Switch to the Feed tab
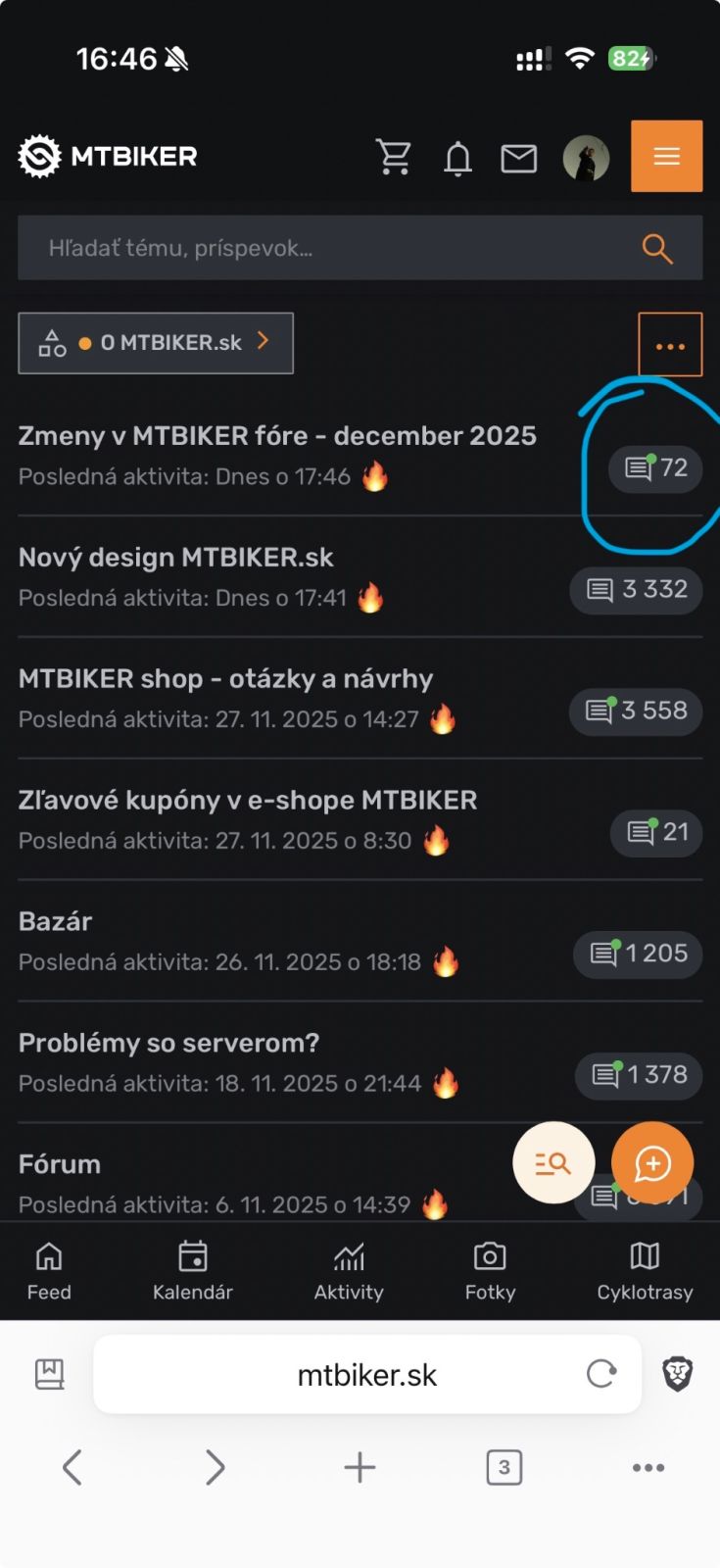 pos(49,1270)
